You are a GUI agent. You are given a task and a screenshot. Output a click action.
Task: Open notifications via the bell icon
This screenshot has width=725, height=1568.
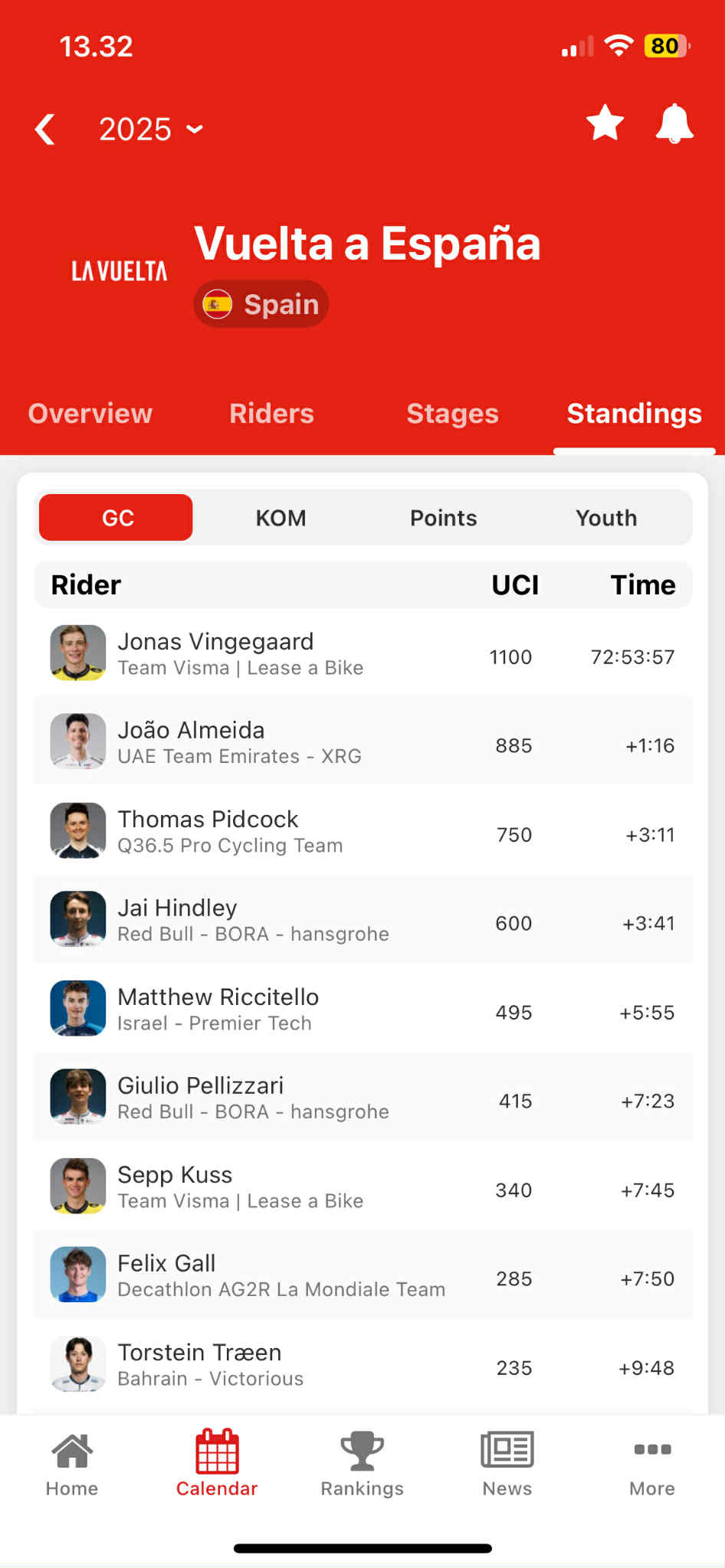click(673, 124)
